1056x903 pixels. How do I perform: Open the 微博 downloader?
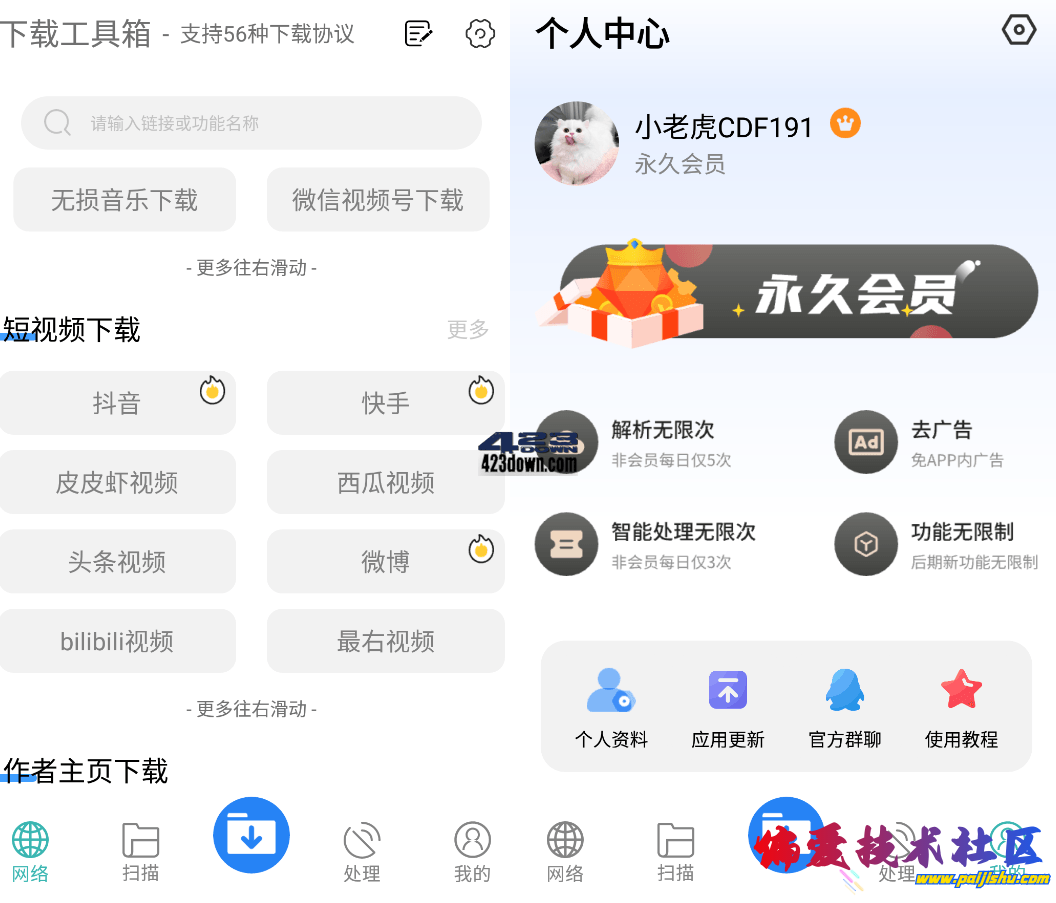[385, 561]
